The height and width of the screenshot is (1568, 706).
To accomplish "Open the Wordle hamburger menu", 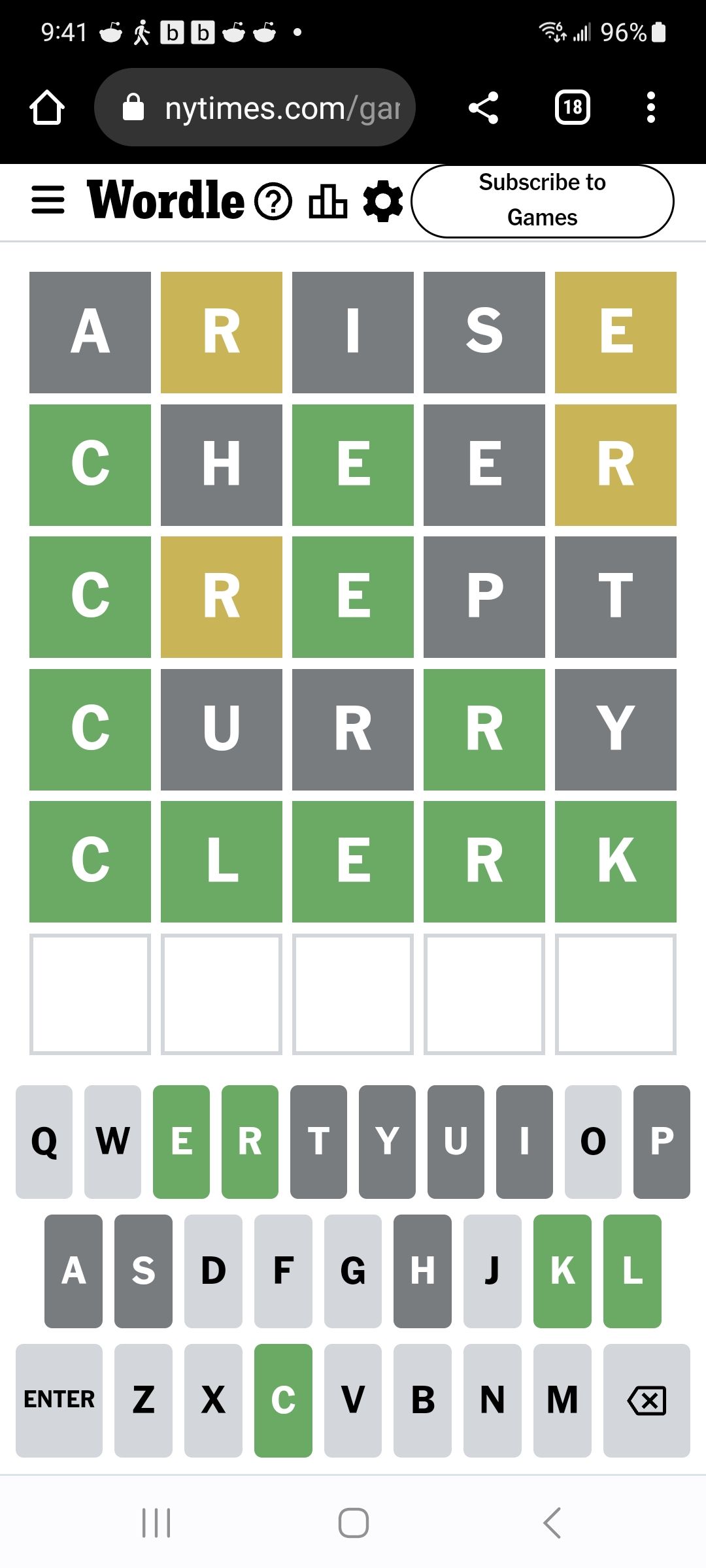I will point(48,200).
